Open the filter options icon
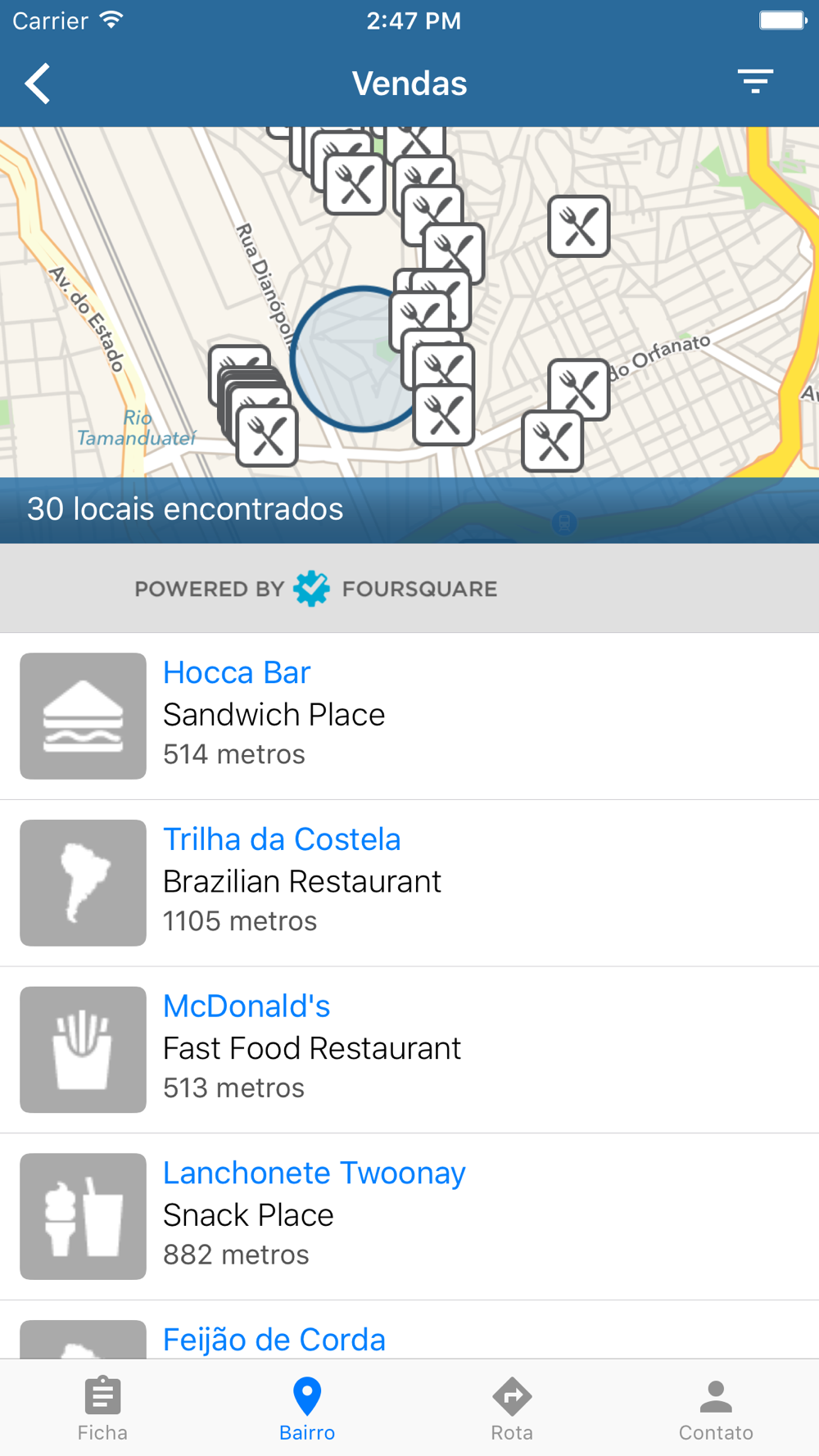This screenshot has height=1456, width=819. click(x=755, y=81)
